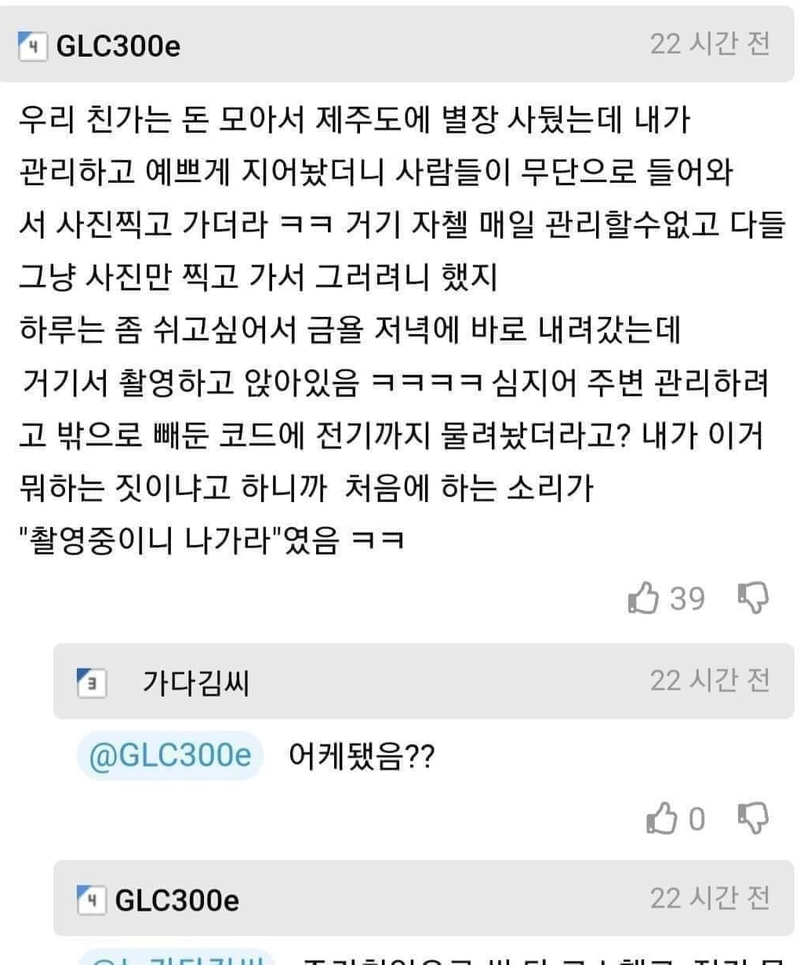Dislike 가다김씨's reply 어케됐음??

tap(752, 819)
